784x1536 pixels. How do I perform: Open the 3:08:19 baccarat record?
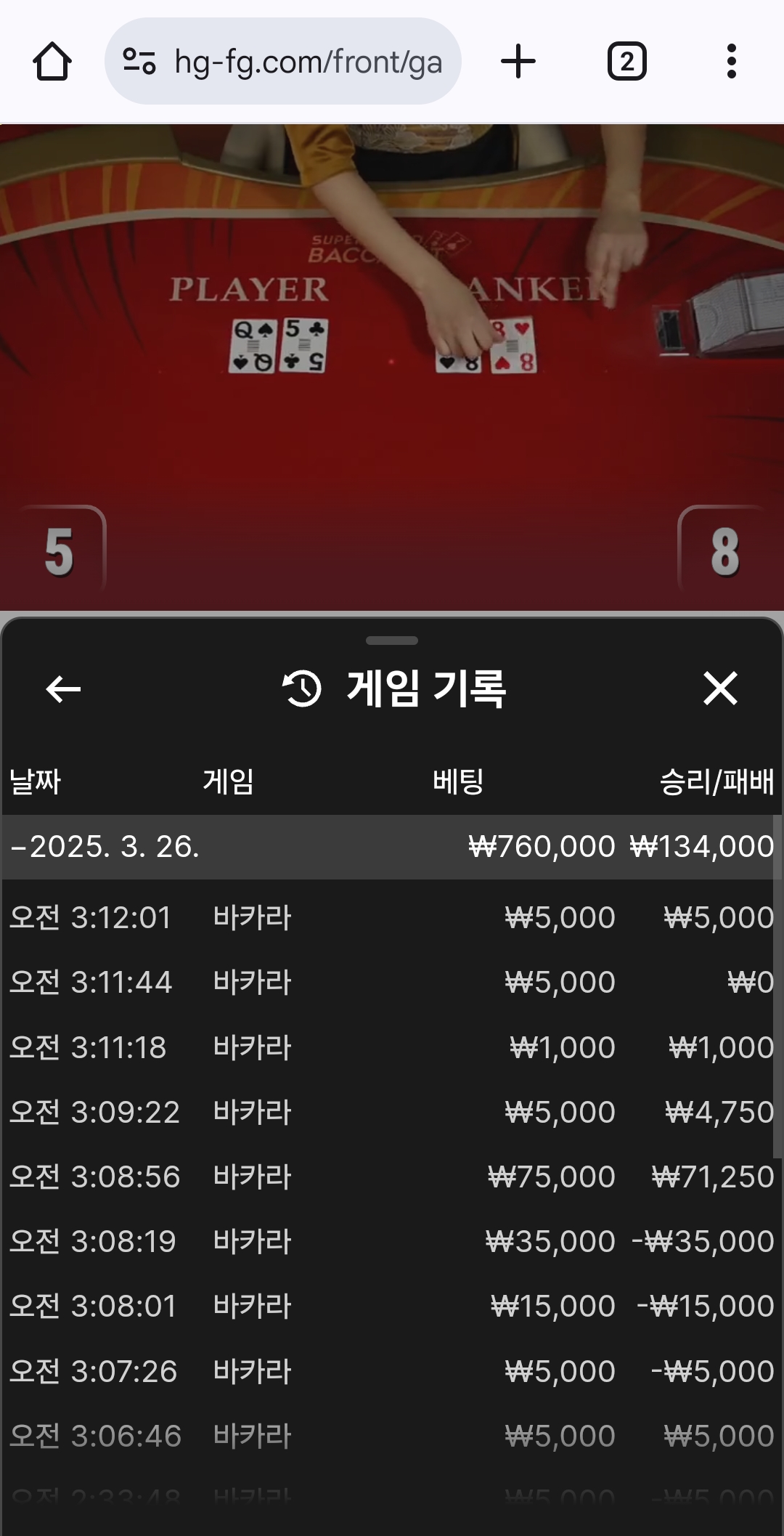click(x=392, y=1241)
